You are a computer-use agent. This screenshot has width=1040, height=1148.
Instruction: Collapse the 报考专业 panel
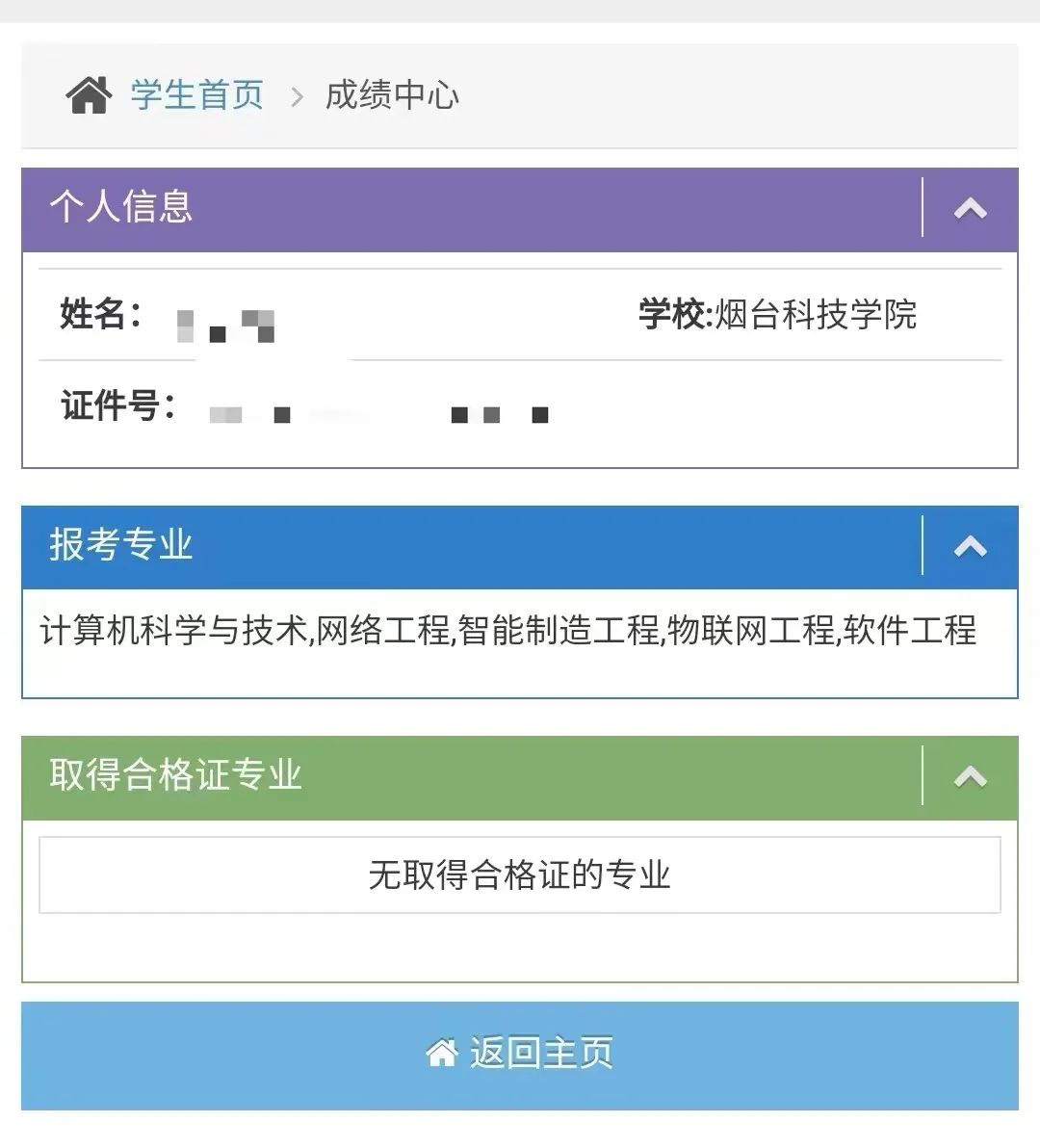[970, 546]
